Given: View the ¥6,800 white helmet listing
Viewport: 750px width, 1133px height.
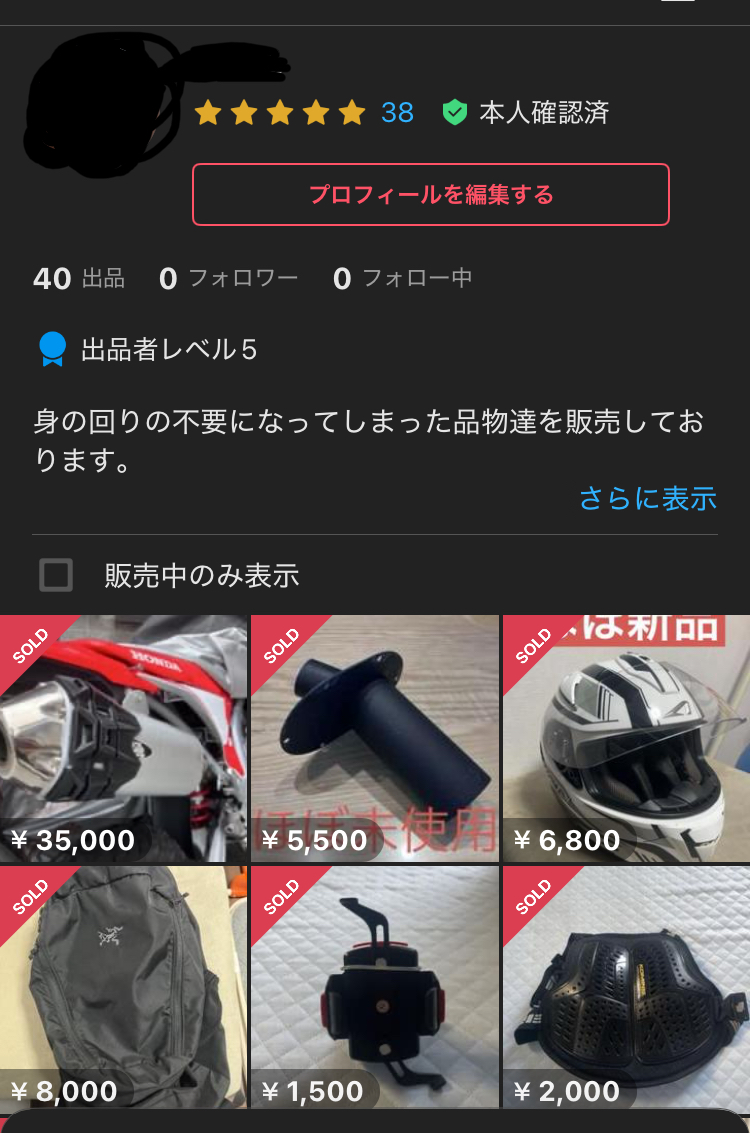Looking at the screenshot, I should coord(626,738).
